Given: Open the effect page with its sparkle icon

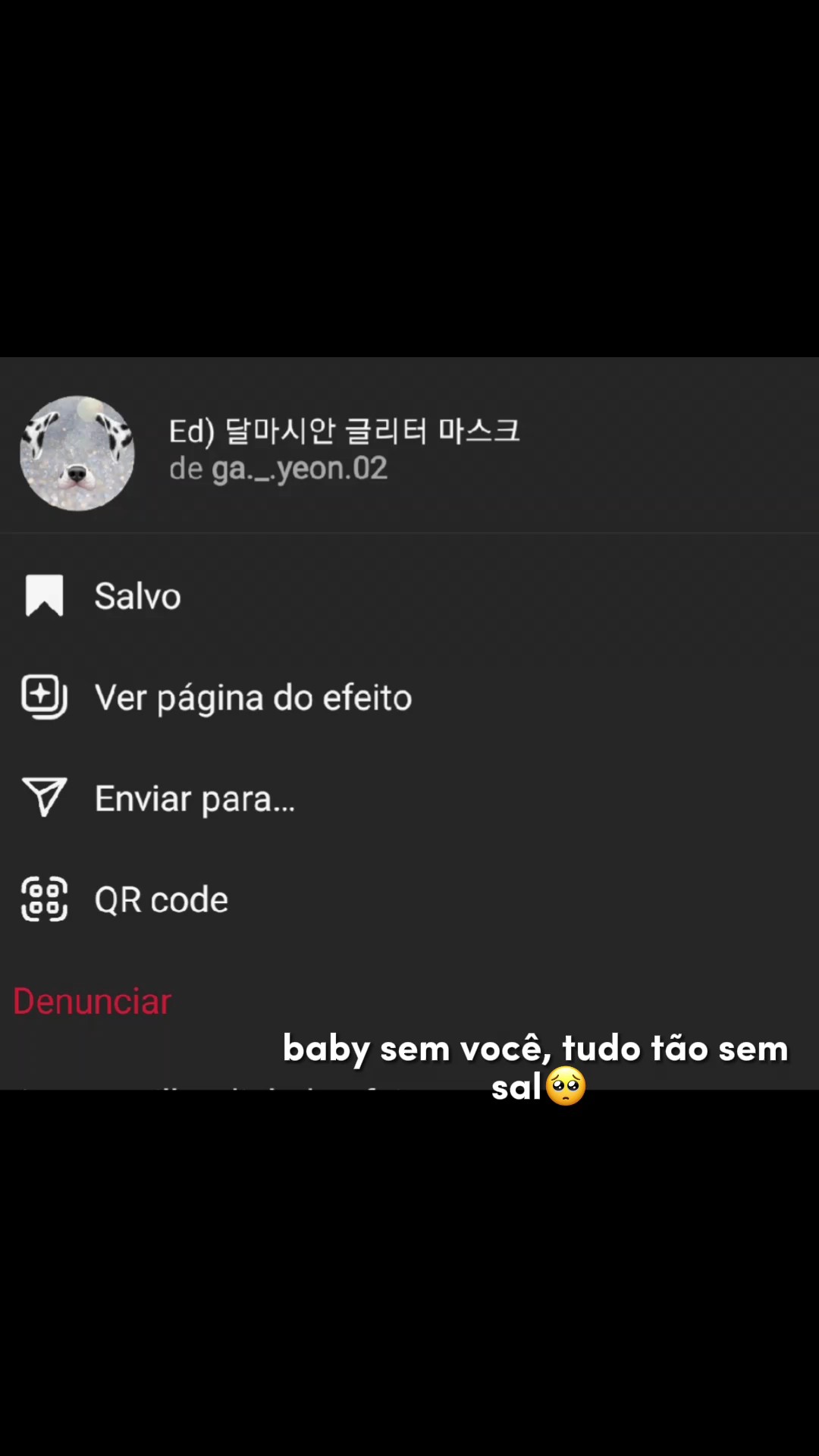Looking at the screenshot, I should (44, 696).
